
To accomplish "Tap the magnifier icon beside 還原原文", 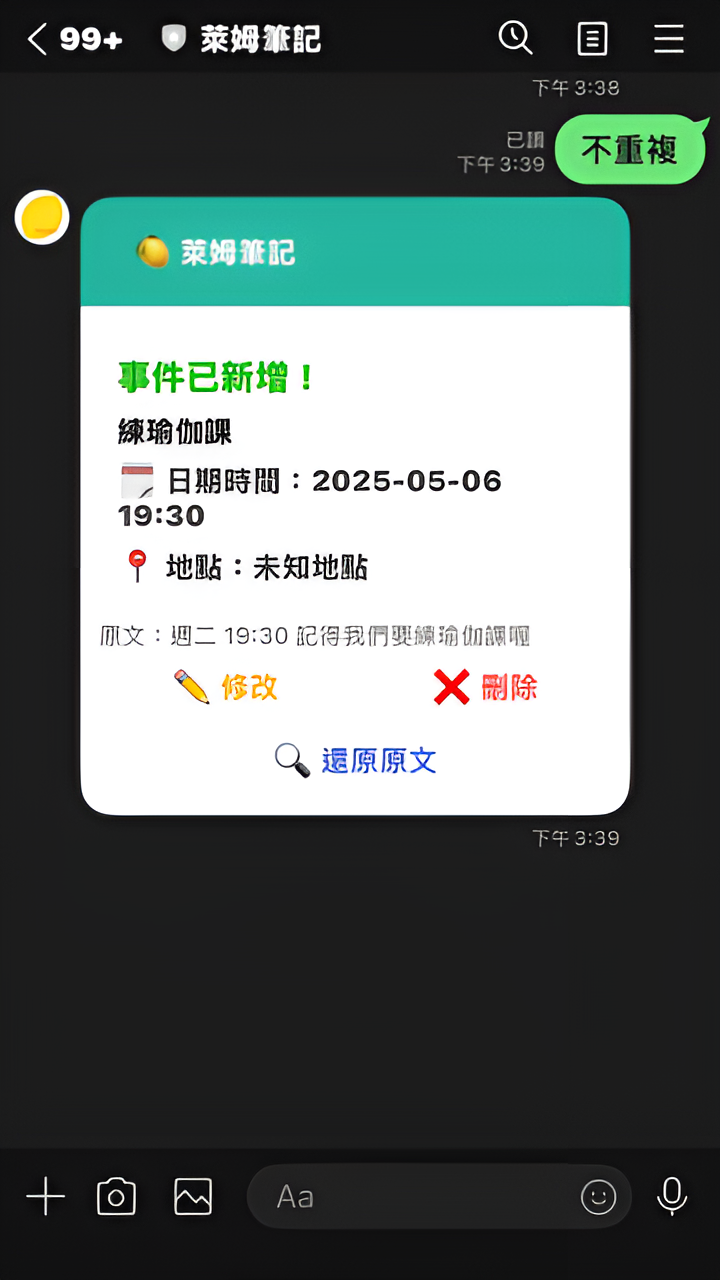I will coord(291,760).
